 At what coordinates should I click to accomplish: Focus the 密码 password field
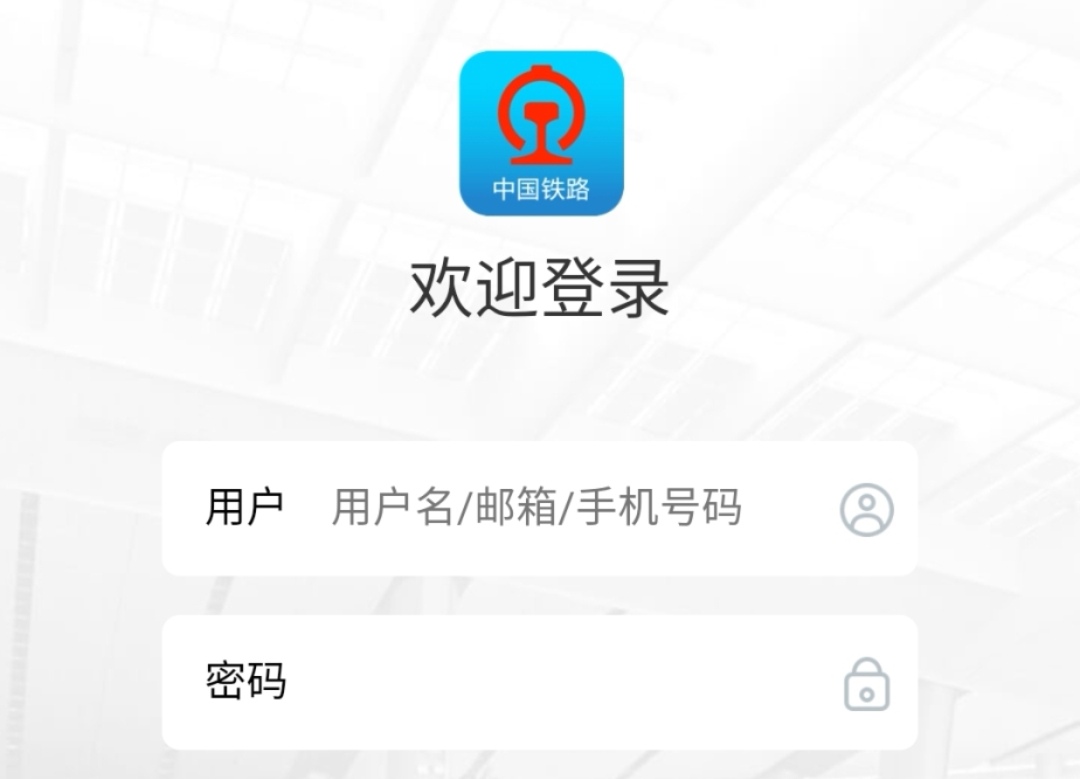click(560, 683)
